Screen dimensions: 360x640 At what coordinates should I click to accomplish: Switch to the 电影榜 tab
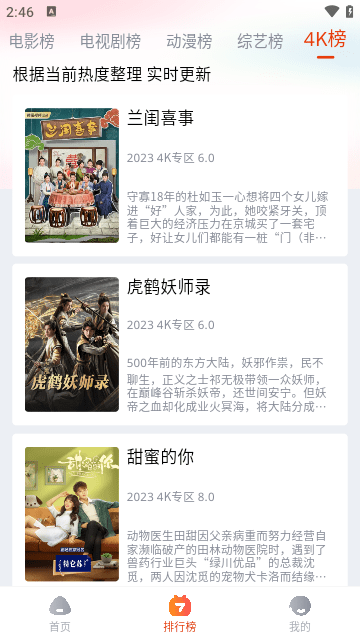tap(32, 42)
